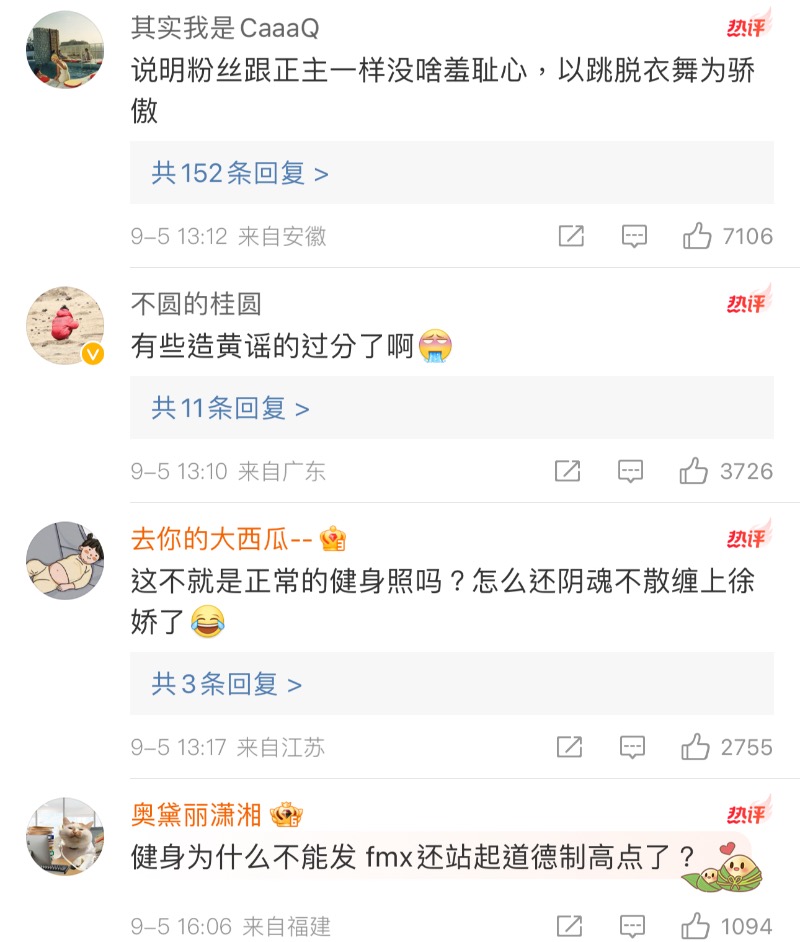Expand the 152 replies under 其实我是CaaaQ's comment

coord(240,174)
